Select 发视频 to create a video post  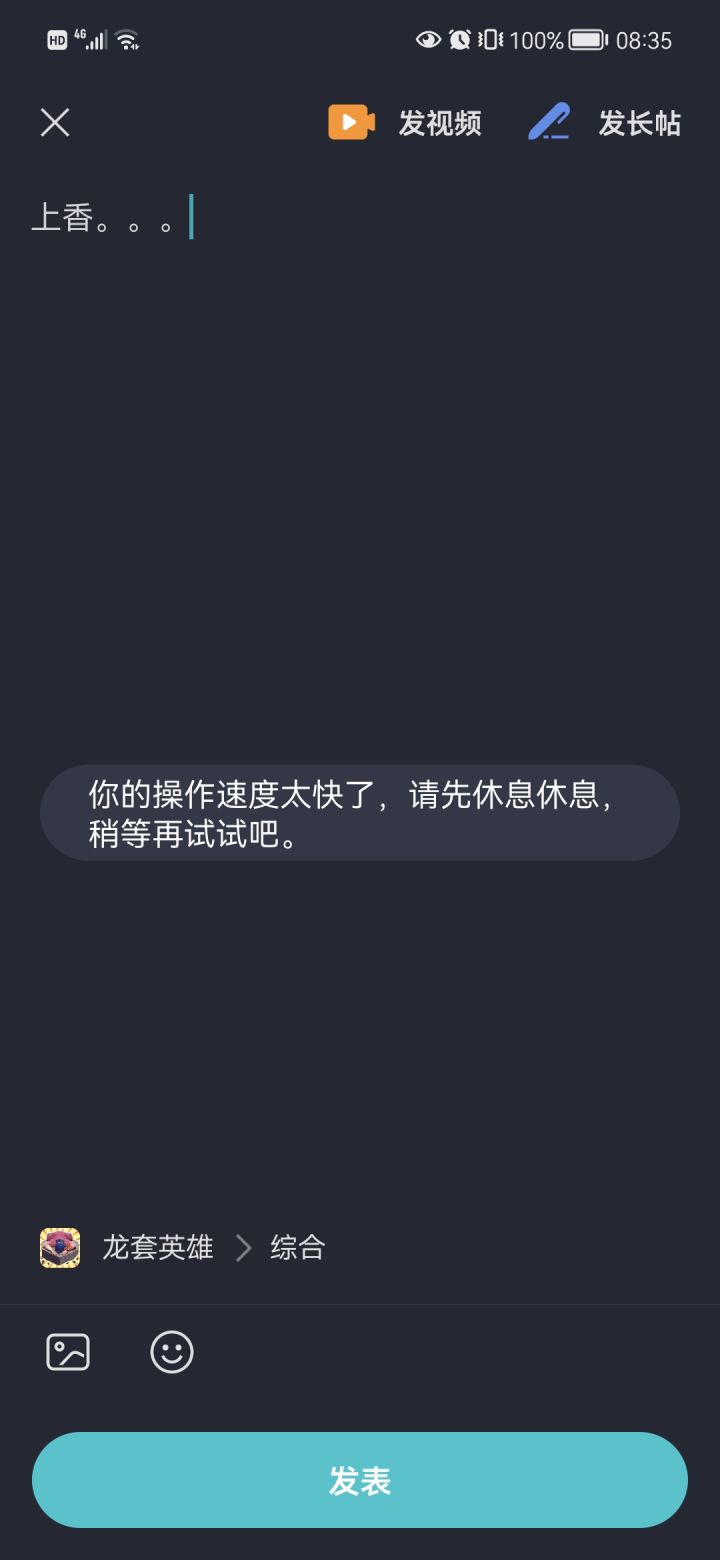(439, 122)
